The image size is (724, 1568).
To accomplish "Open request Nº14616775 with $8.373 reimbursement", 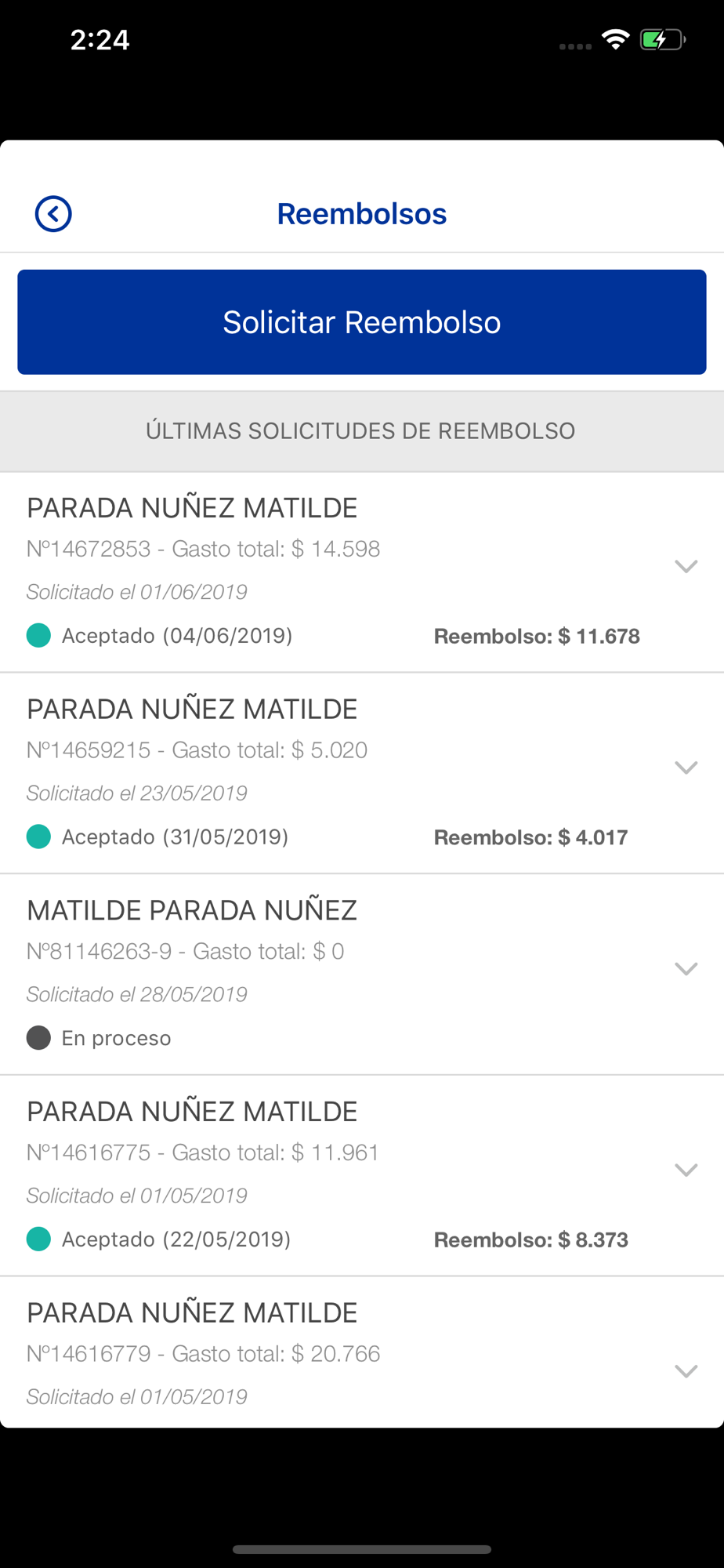I will tap(362, 1175).
